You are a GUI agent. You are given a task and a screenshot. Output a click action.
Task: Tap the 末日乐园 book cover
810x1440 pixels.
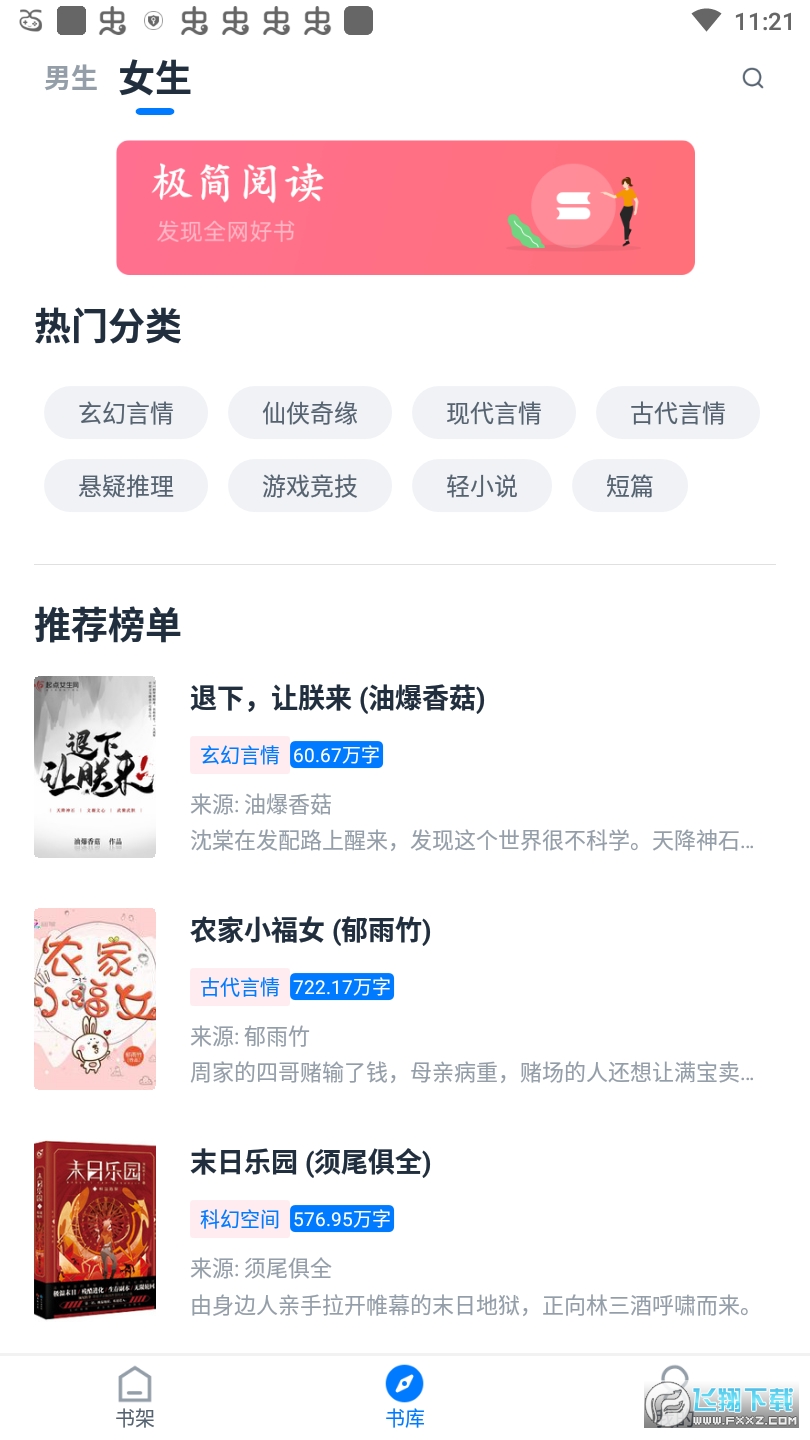coord(95,1230)
